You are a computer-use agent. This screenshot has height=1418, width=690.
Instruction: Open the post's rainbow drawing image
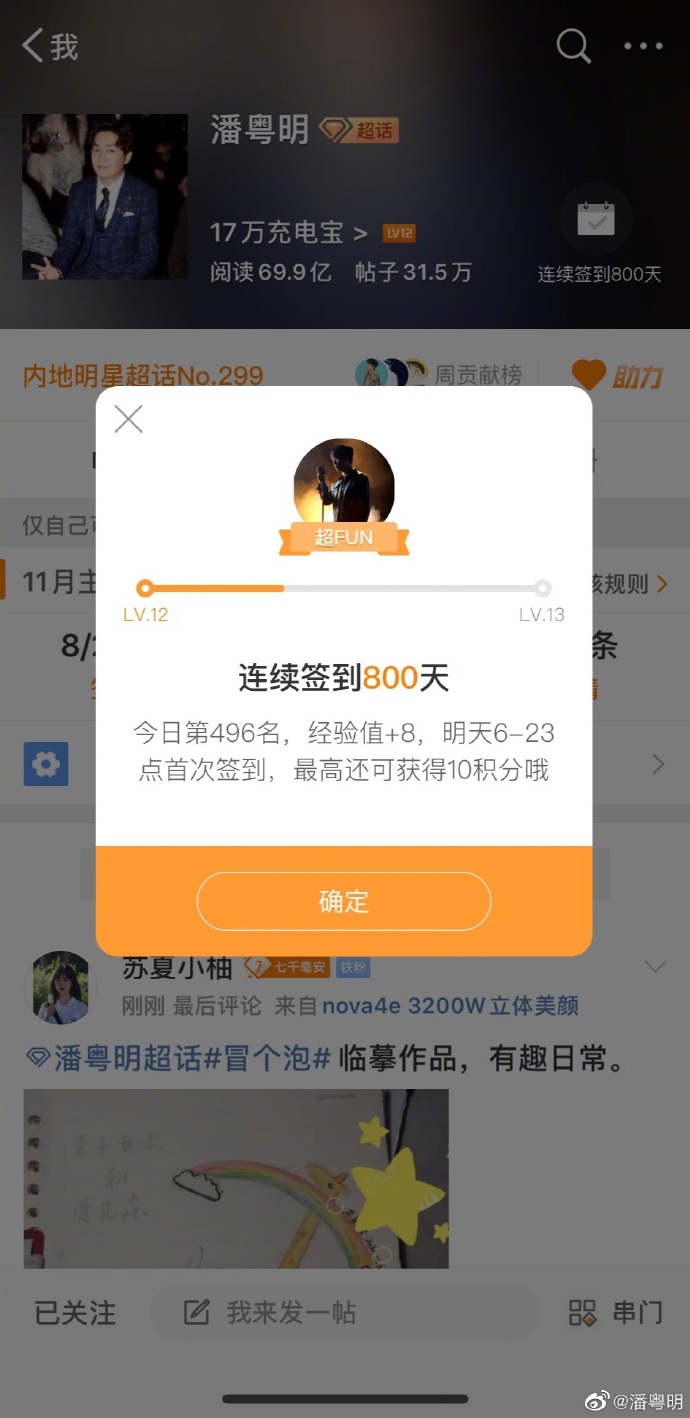(236, 1180)
